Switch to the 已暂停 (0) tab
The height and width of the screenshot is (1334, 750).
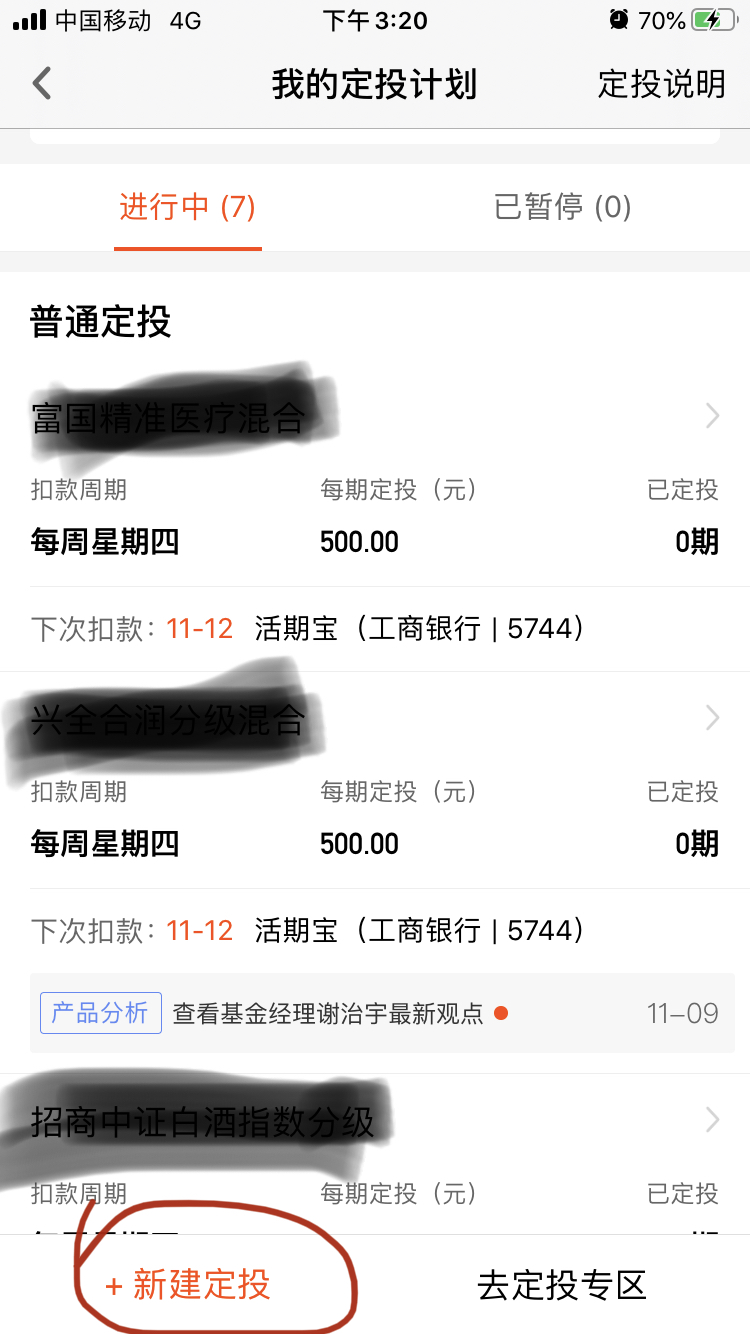tap(561, 207)
